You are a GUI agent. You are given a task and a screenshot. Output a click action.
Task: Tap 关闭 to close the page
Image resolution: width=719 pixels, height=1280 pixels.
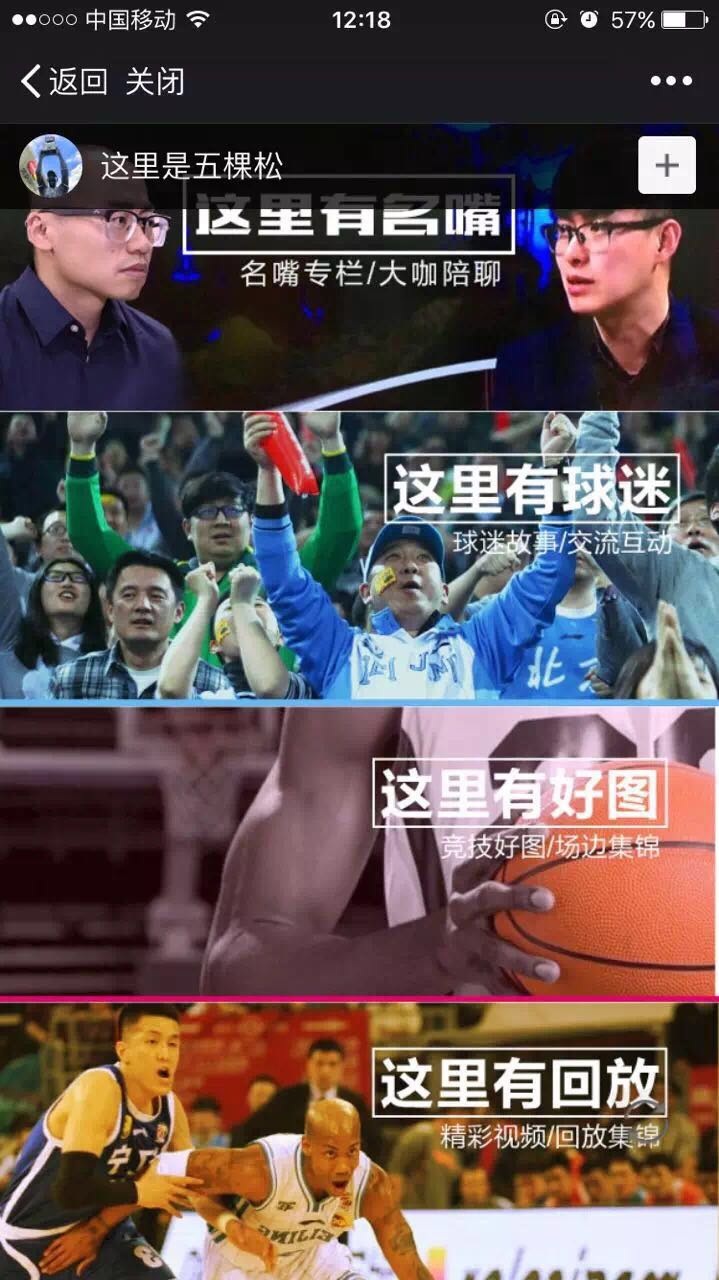[155, 81]
